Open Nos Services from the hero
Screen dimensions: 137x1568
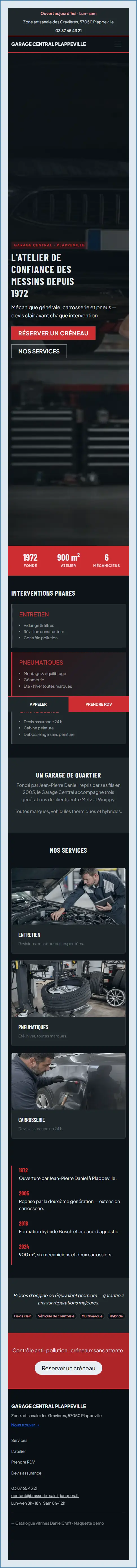click(39, 351)
